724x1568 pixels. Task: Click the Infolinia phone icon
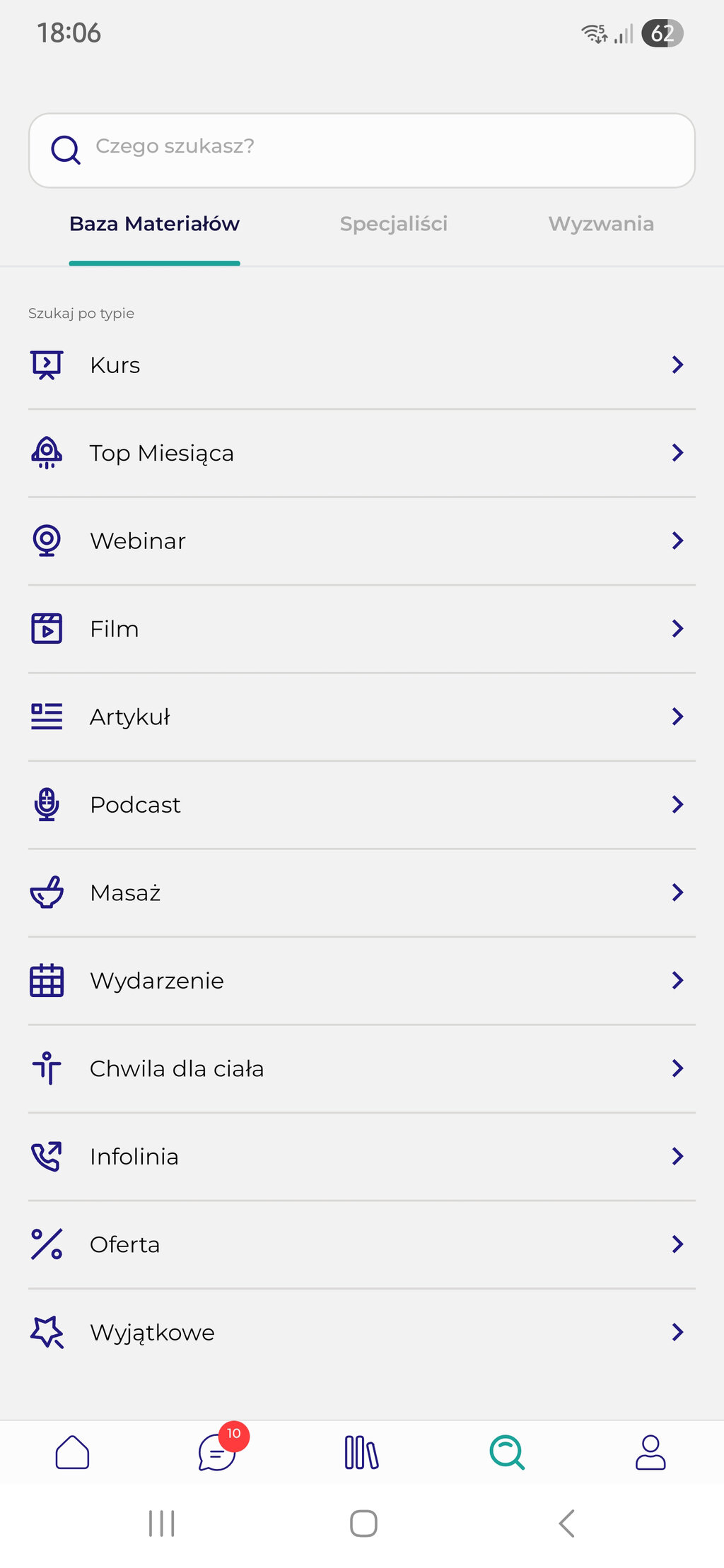[x=47, y=1156]
